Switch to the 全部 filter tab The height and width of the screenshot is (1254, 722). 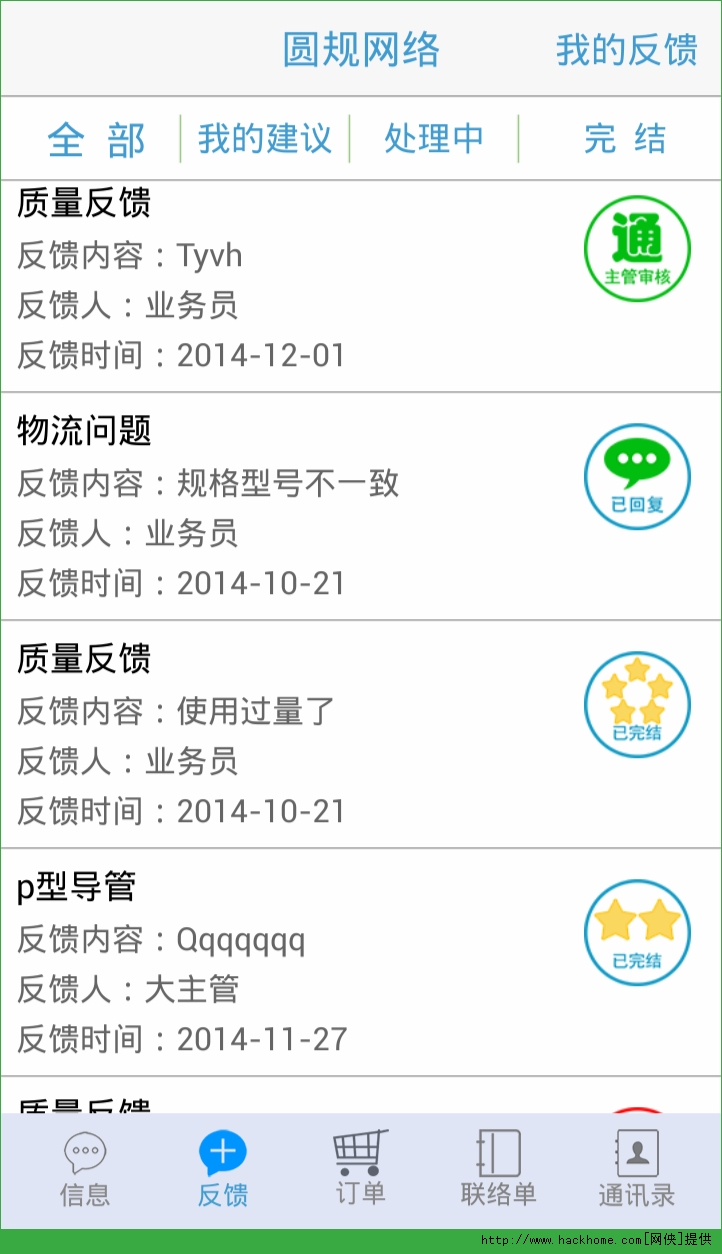(96, 139)
